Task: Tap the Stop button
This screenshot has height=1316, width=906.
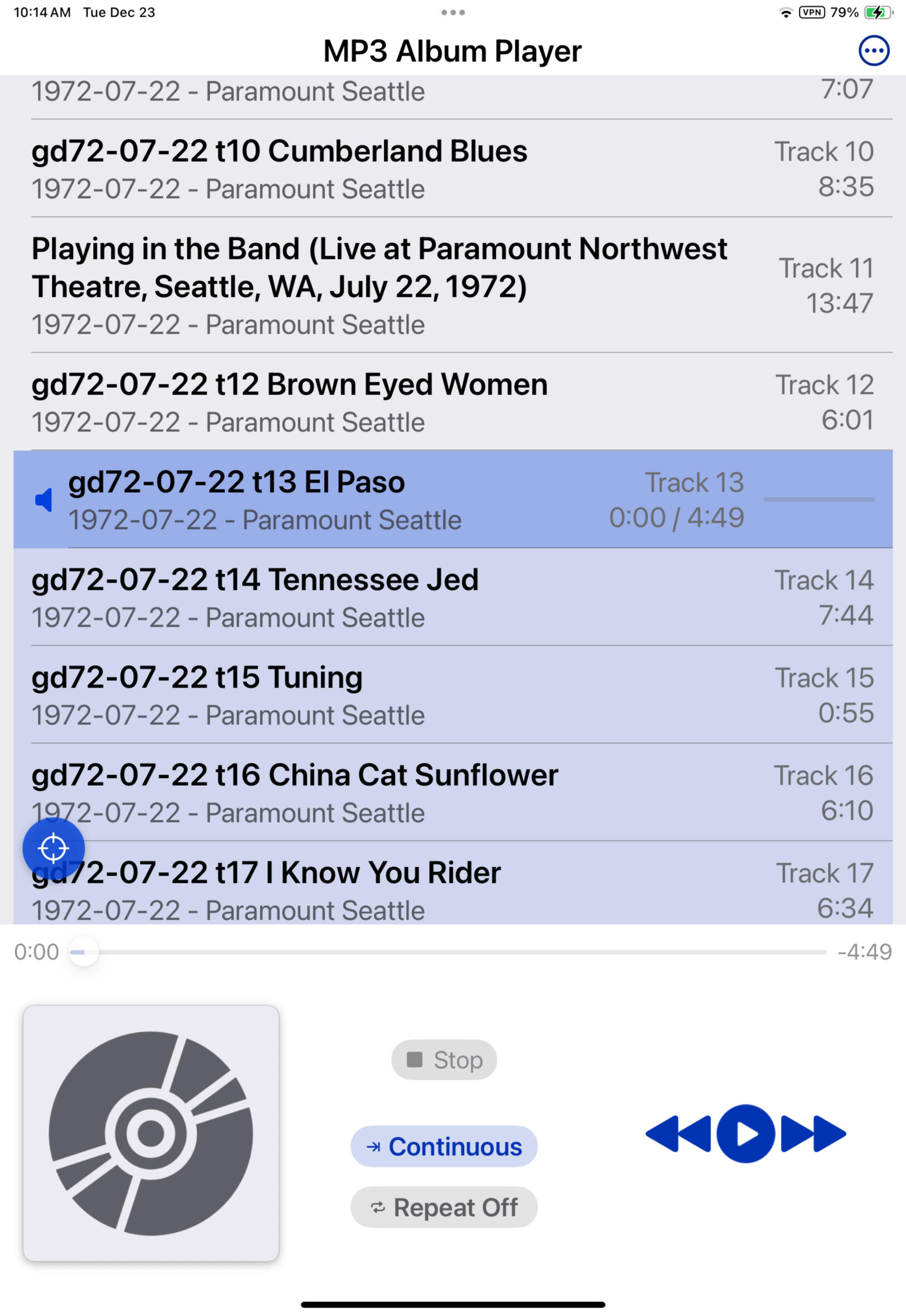Action: 444,1059
